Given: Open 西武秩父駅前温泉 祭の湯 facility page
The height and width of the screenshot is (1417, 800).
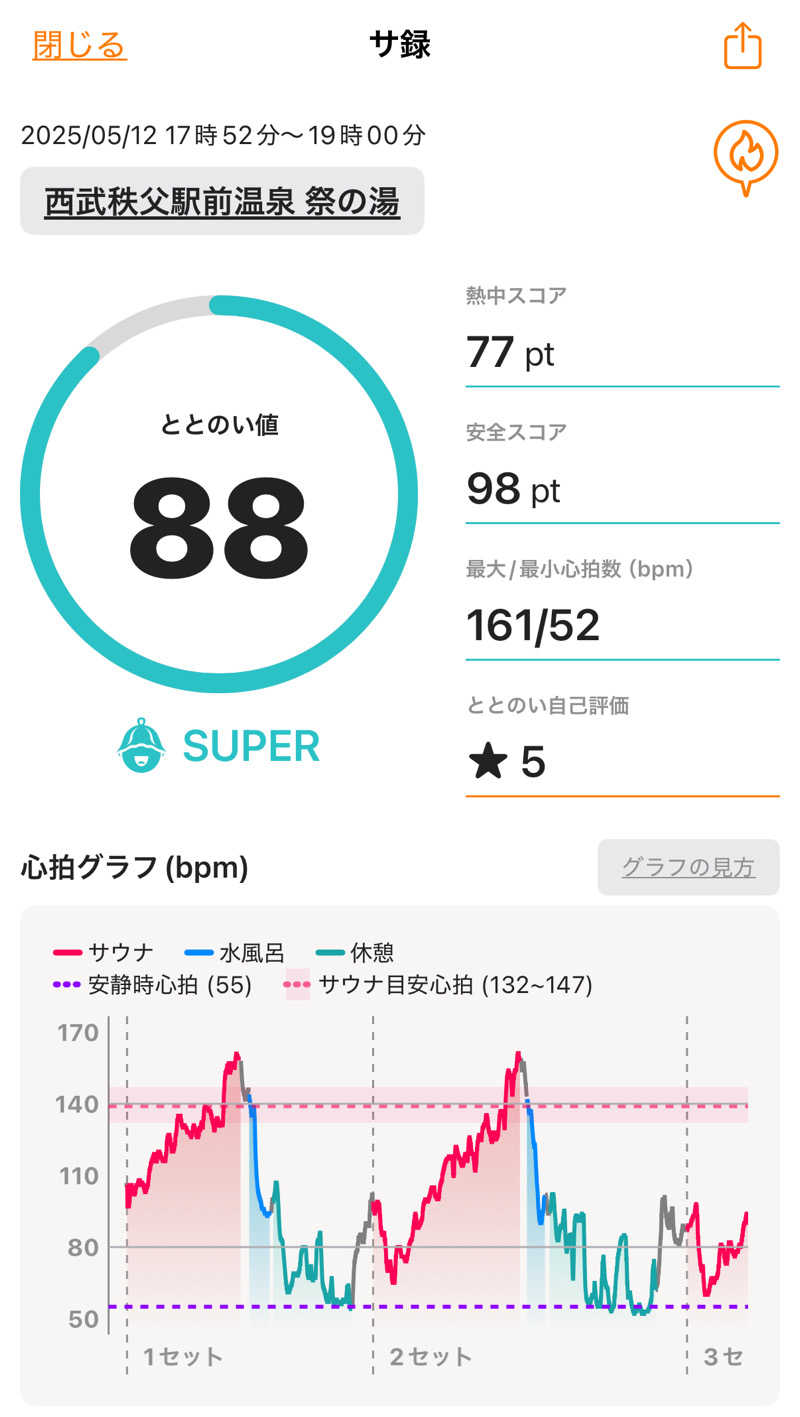Looking at the screenshot, I should point(222,202).
